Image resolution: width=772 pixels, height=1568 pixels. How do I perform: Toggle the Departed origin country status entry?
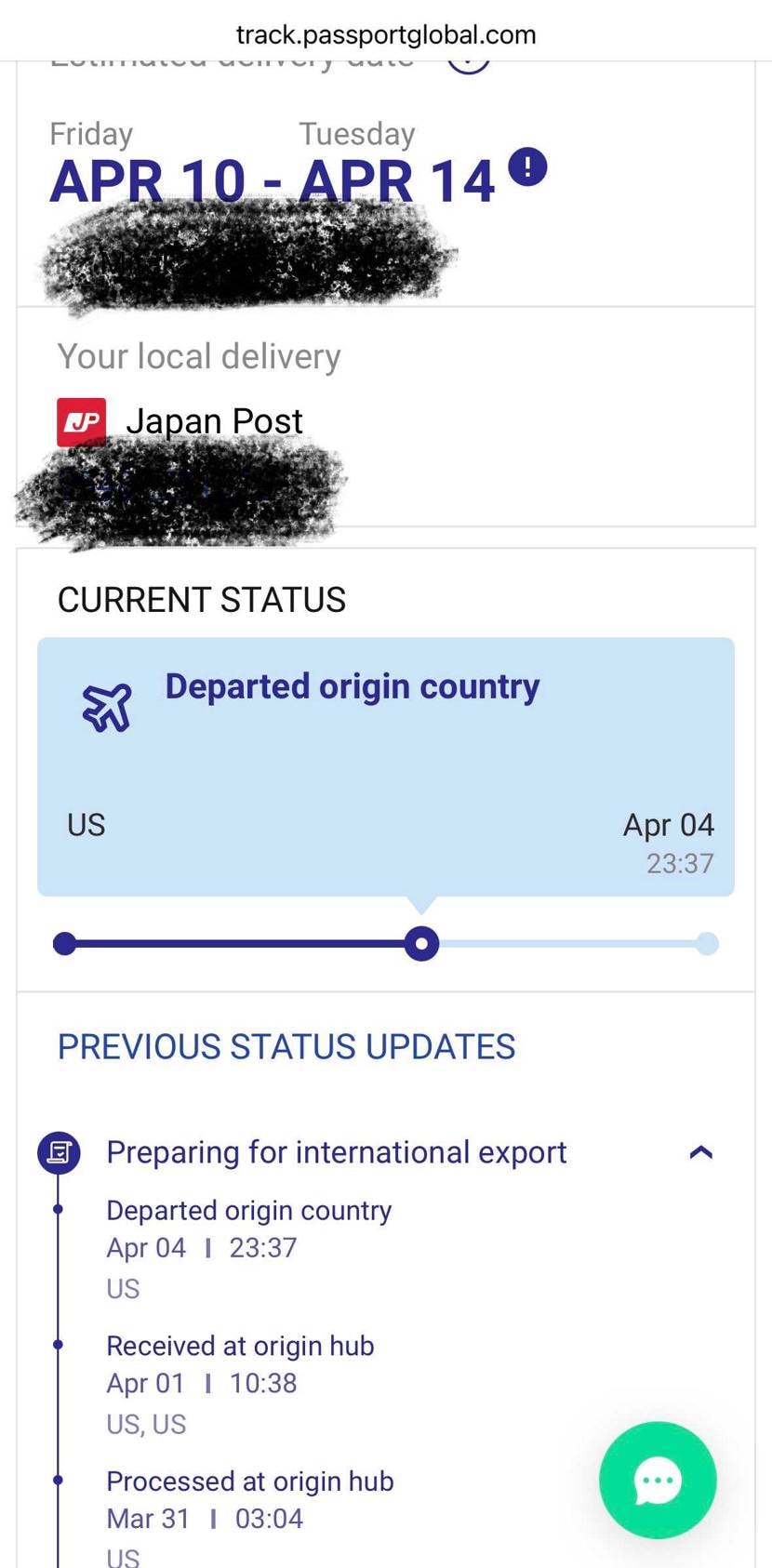[x=249, y=1209]
